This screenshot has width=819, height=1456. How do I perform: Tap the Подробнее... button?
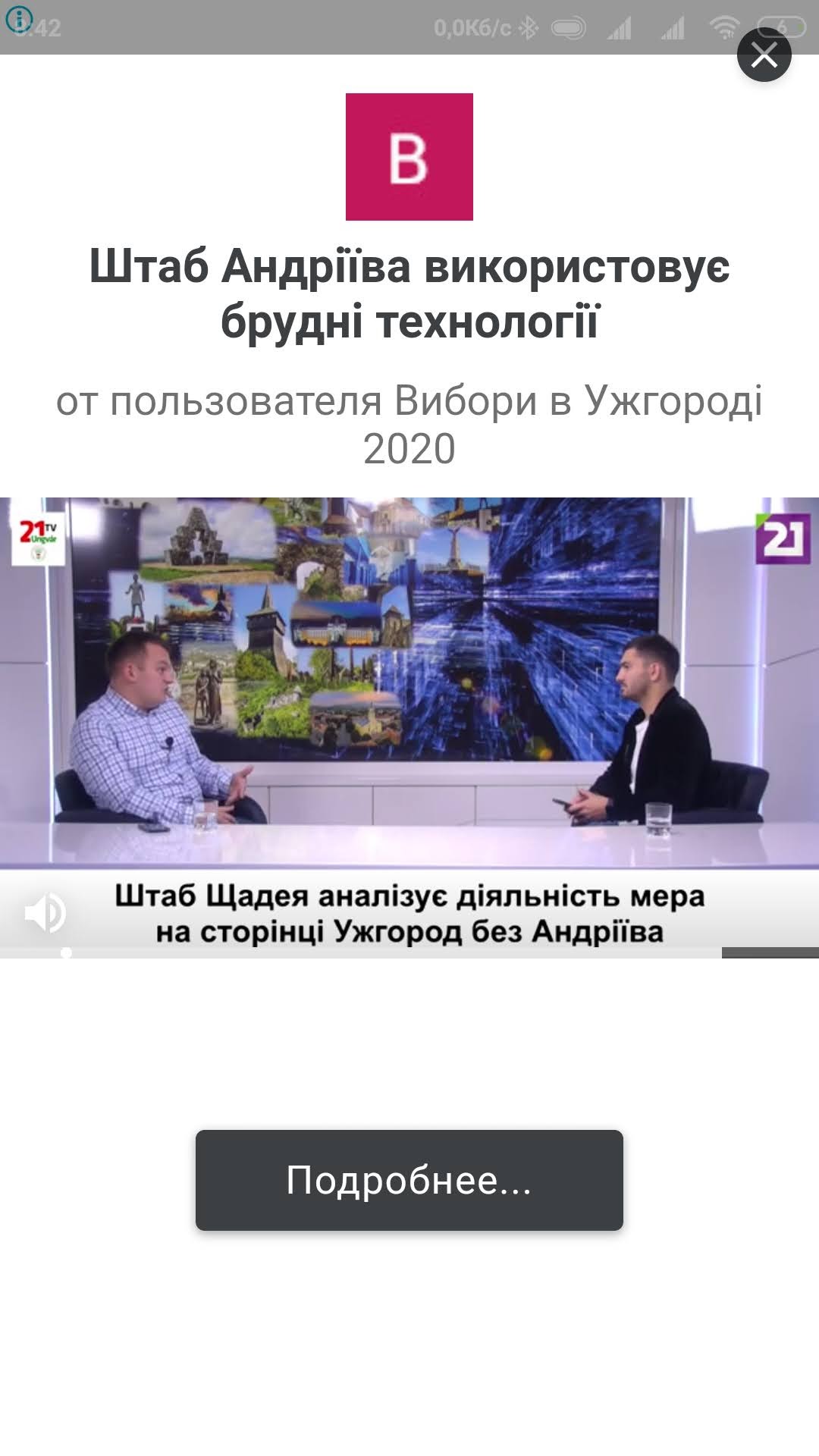pos(409,1180)
